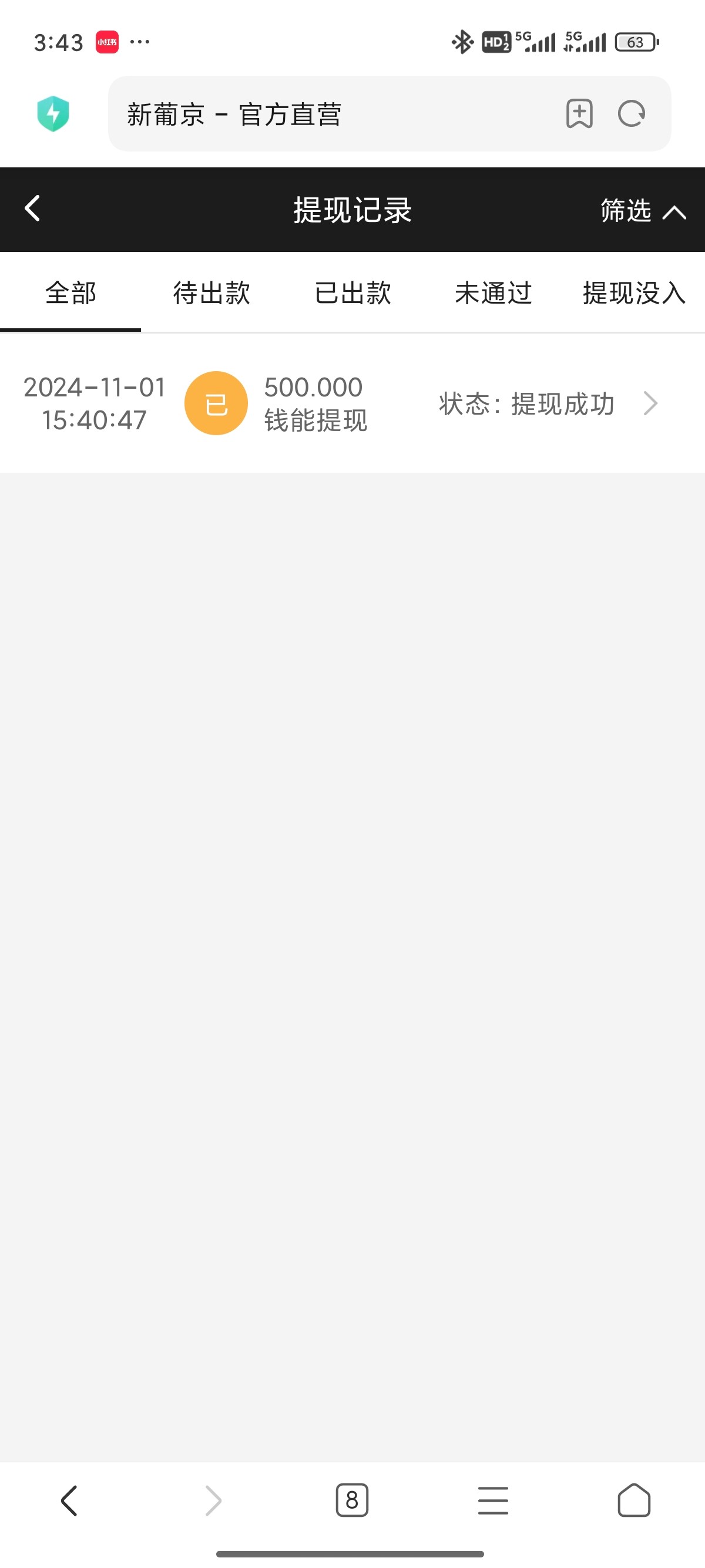The image size is (705, 1568).
Task: Reload the current page
Action: 632,114
